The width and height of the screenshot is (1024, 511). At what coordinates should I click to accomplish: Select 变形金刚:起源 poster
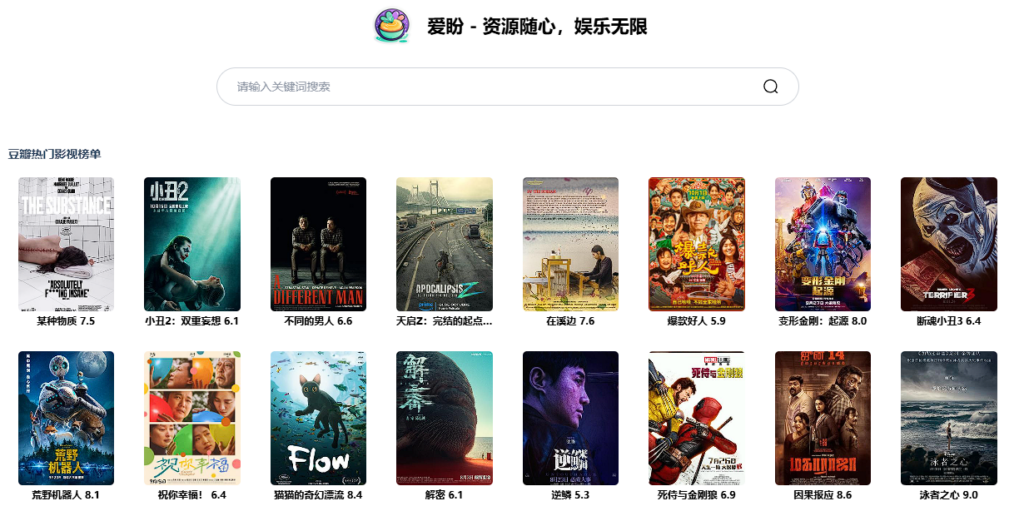coord(822,244)
